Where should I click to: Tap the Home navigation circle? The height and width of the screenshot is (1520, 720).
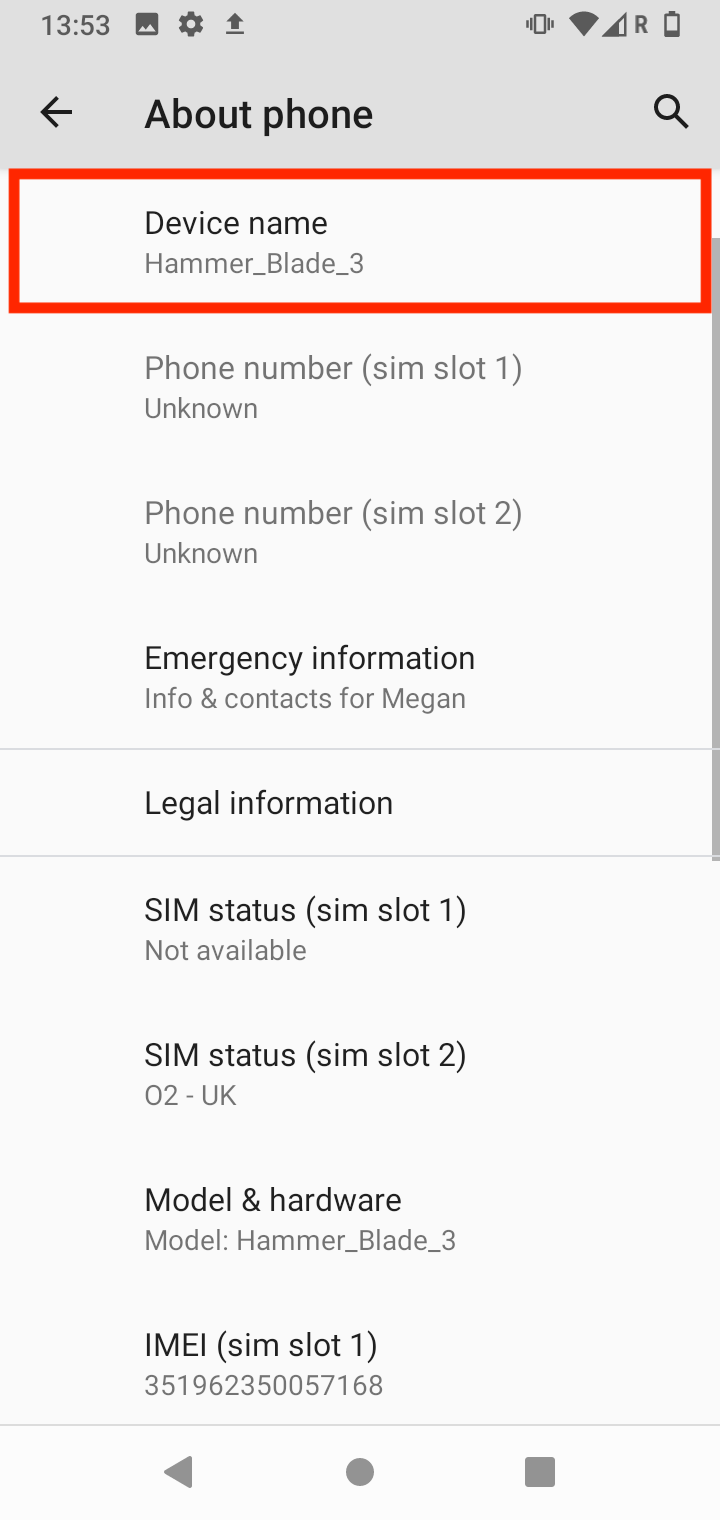pos(360,1471)
